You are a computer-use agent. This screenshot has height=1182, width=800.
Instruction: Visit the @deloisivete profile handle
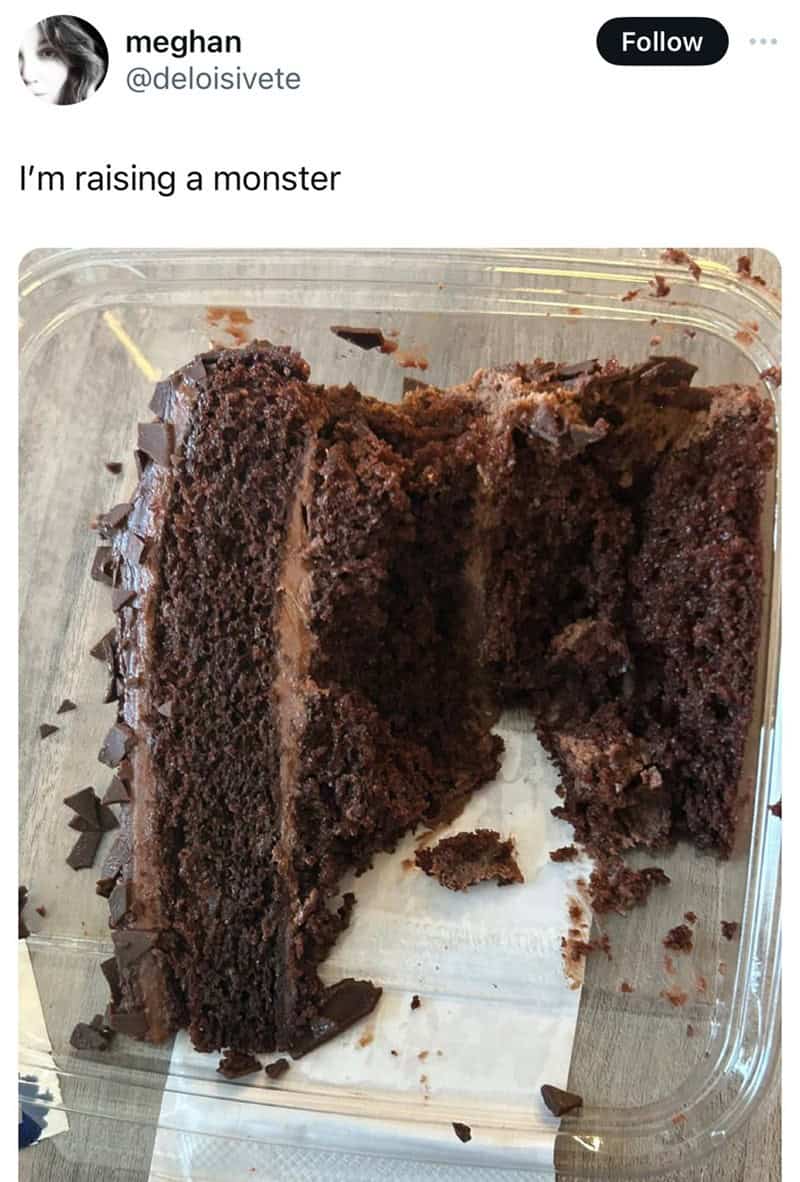[212, 79]
